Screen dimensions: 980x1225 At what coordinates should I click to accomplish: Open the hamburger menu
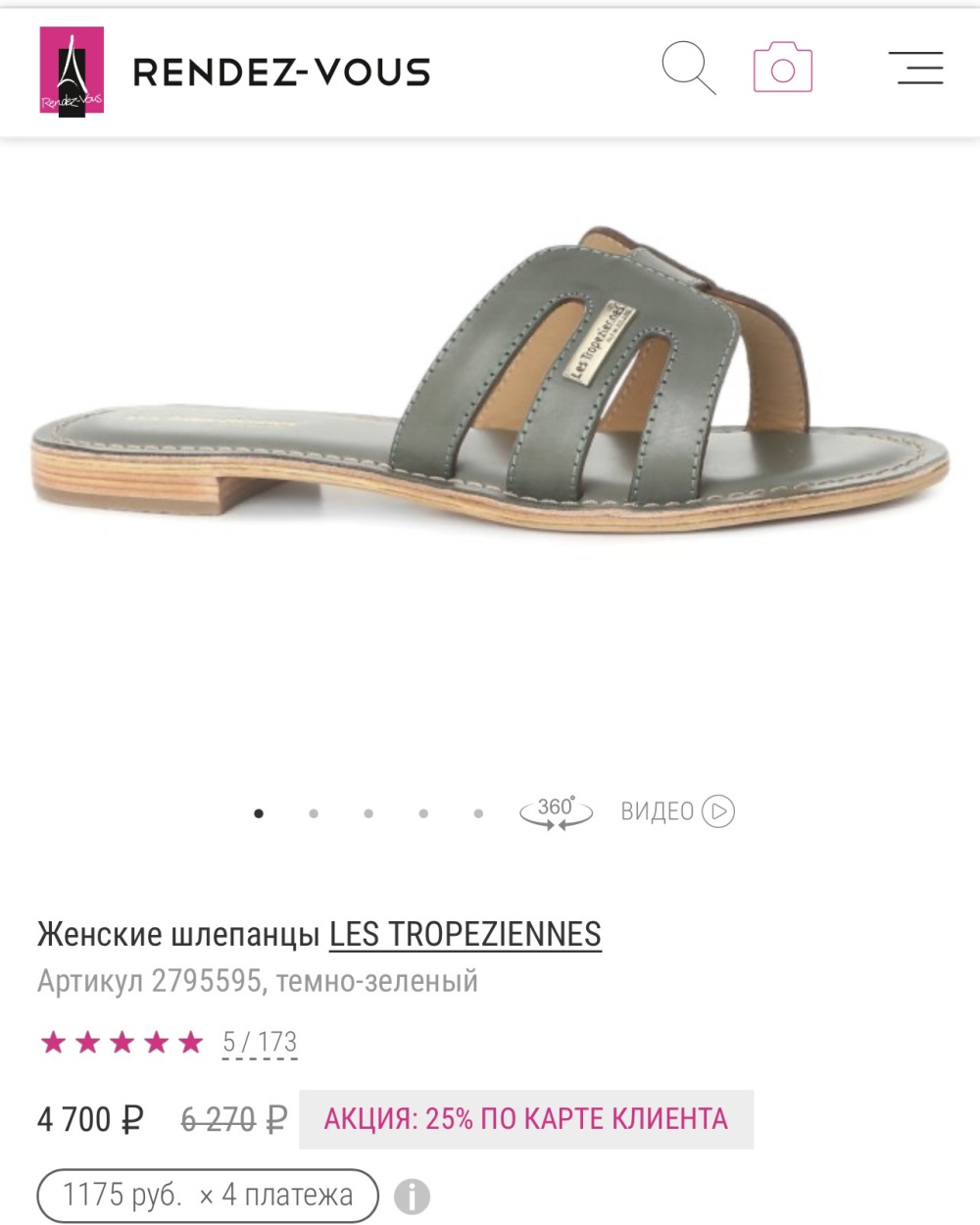[916, 68]
